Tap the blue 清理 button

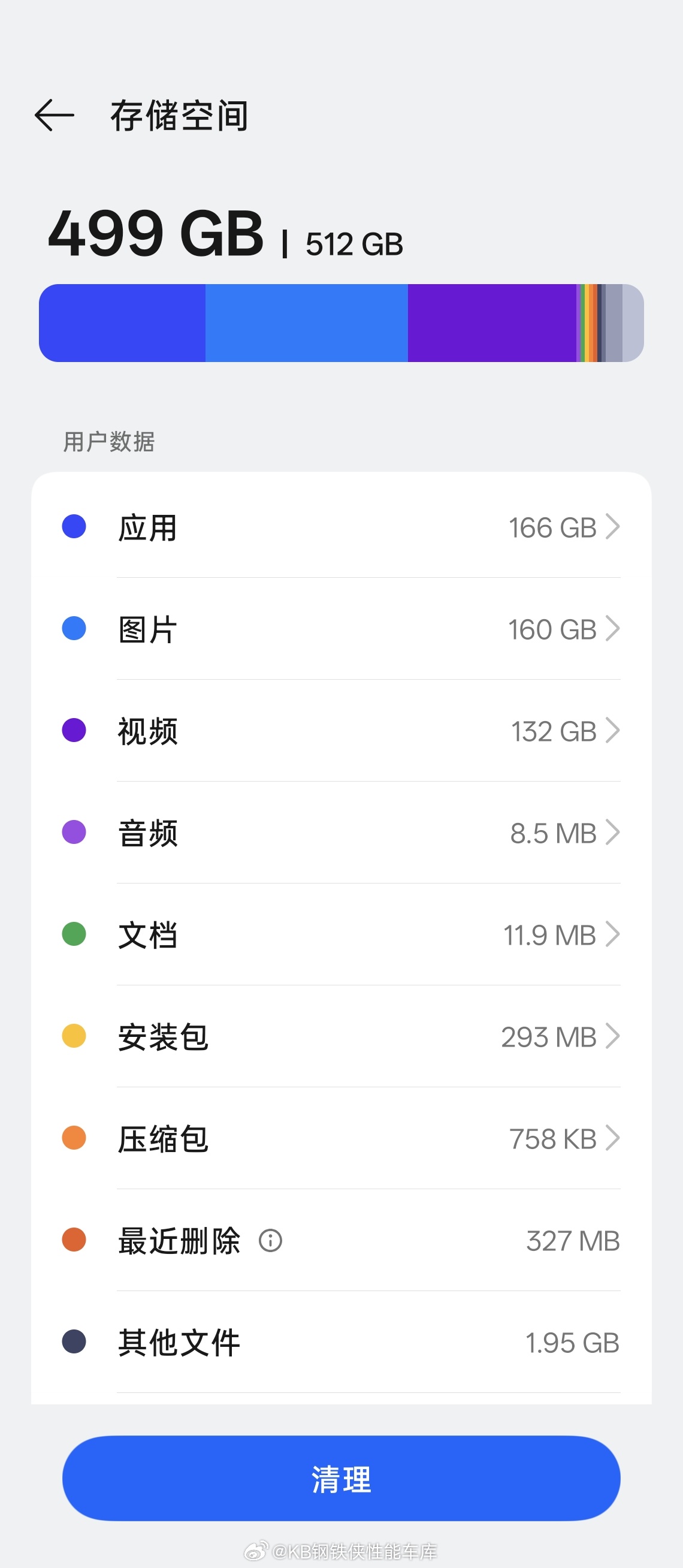341,1478
